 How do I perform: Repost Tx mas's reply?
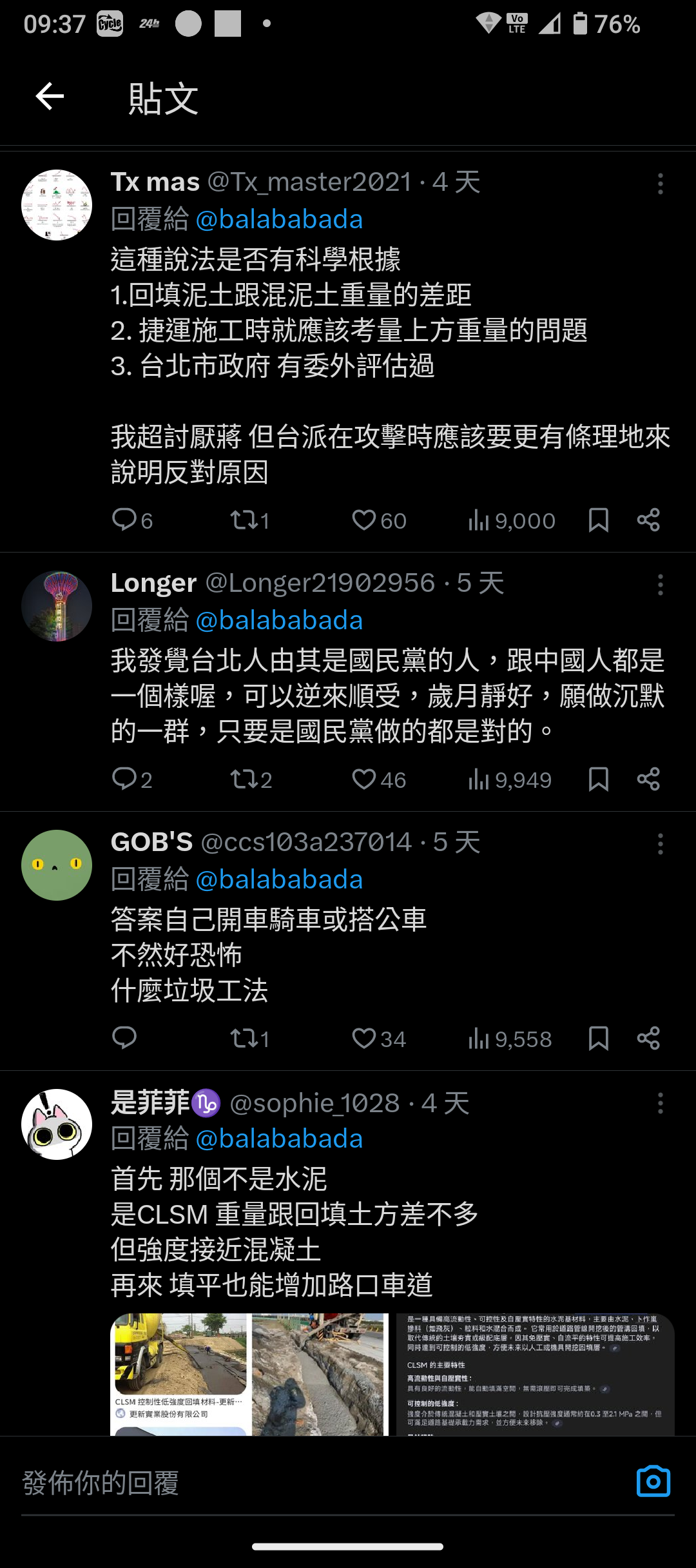point(244,520)
